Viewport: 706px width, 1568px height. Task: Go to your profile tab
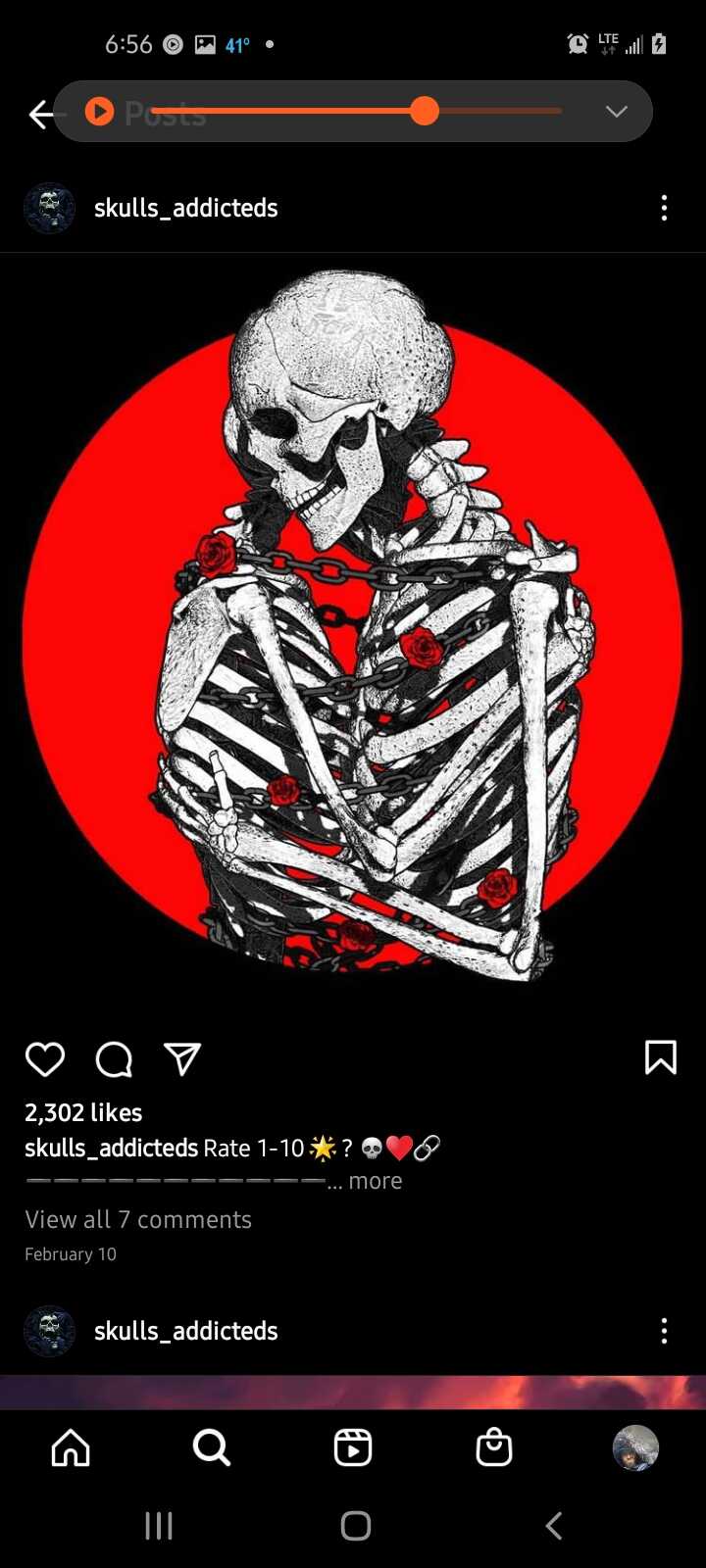(635, 1447)
